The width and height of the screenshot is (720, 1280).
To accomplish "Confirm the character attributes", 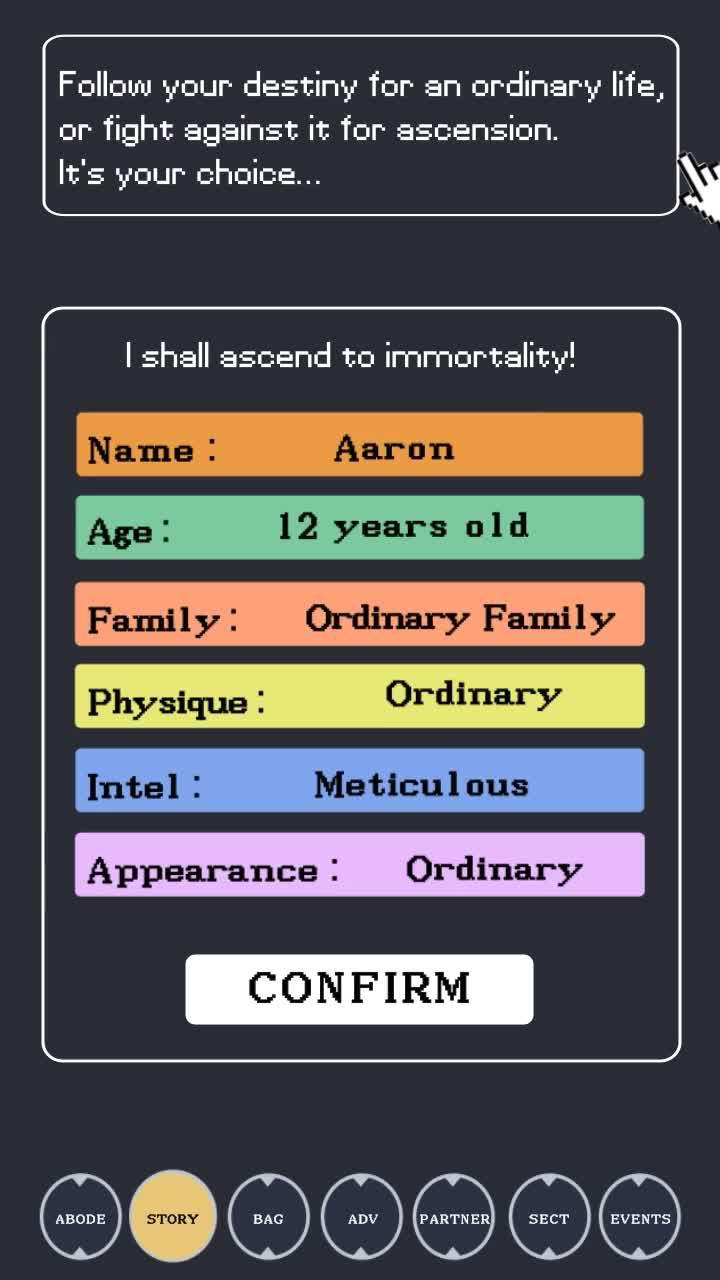I will pos(359,989).
